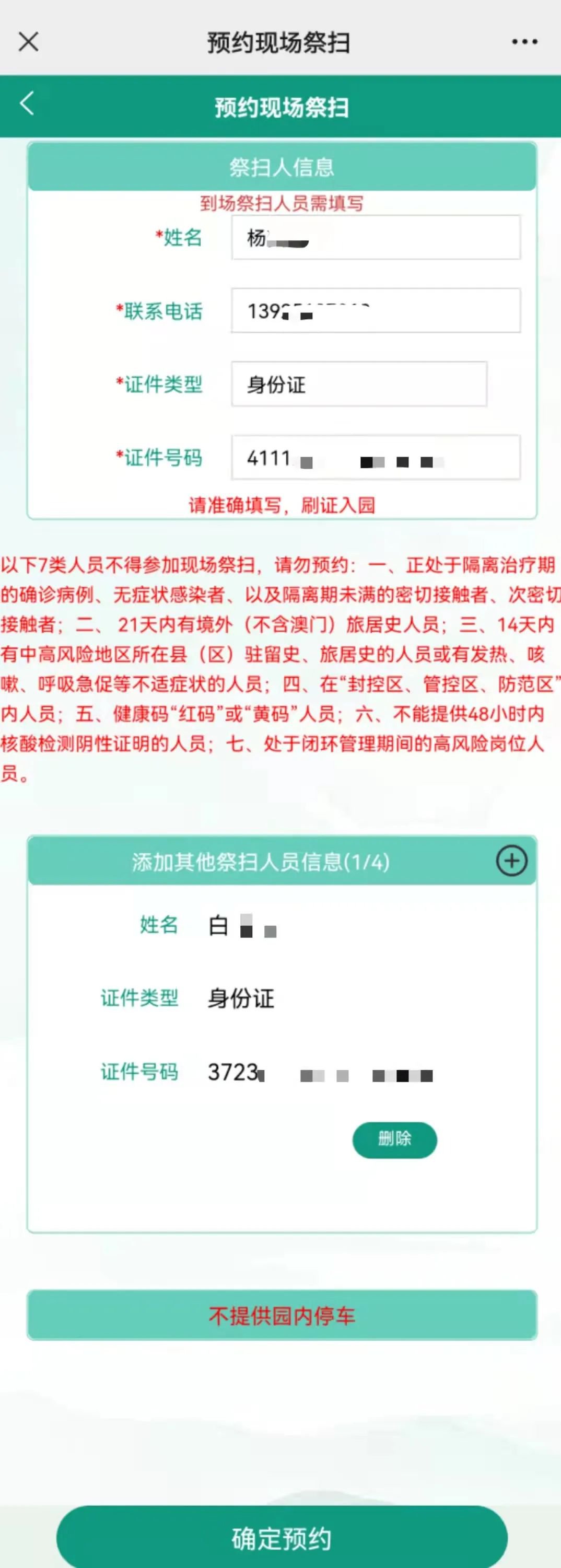The height and width of the screenshot is (1568, 561).
Task: Open the three-dot overflow menu
Action: pyautogui.click(x=524, y=42)
